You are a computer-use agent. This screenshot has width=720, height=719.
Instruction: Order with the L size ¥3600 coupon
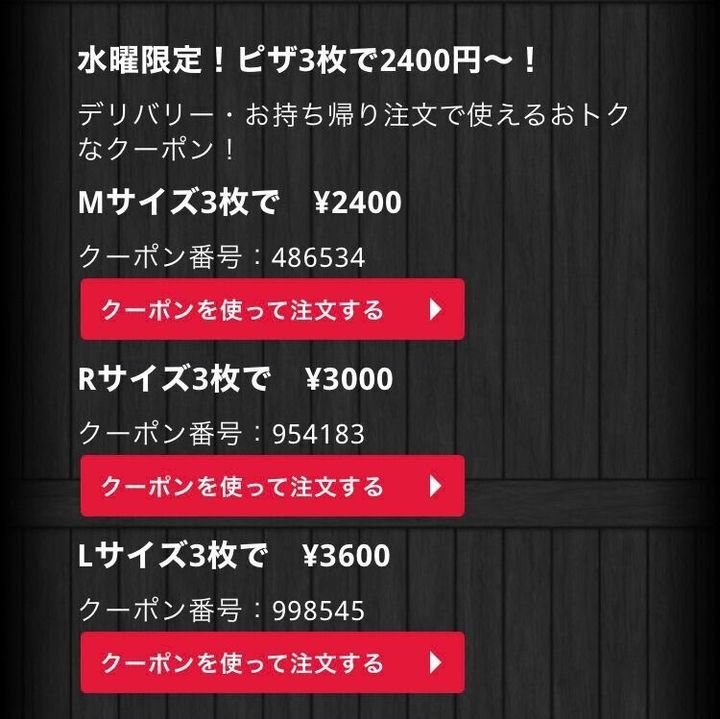pos(272,663)
